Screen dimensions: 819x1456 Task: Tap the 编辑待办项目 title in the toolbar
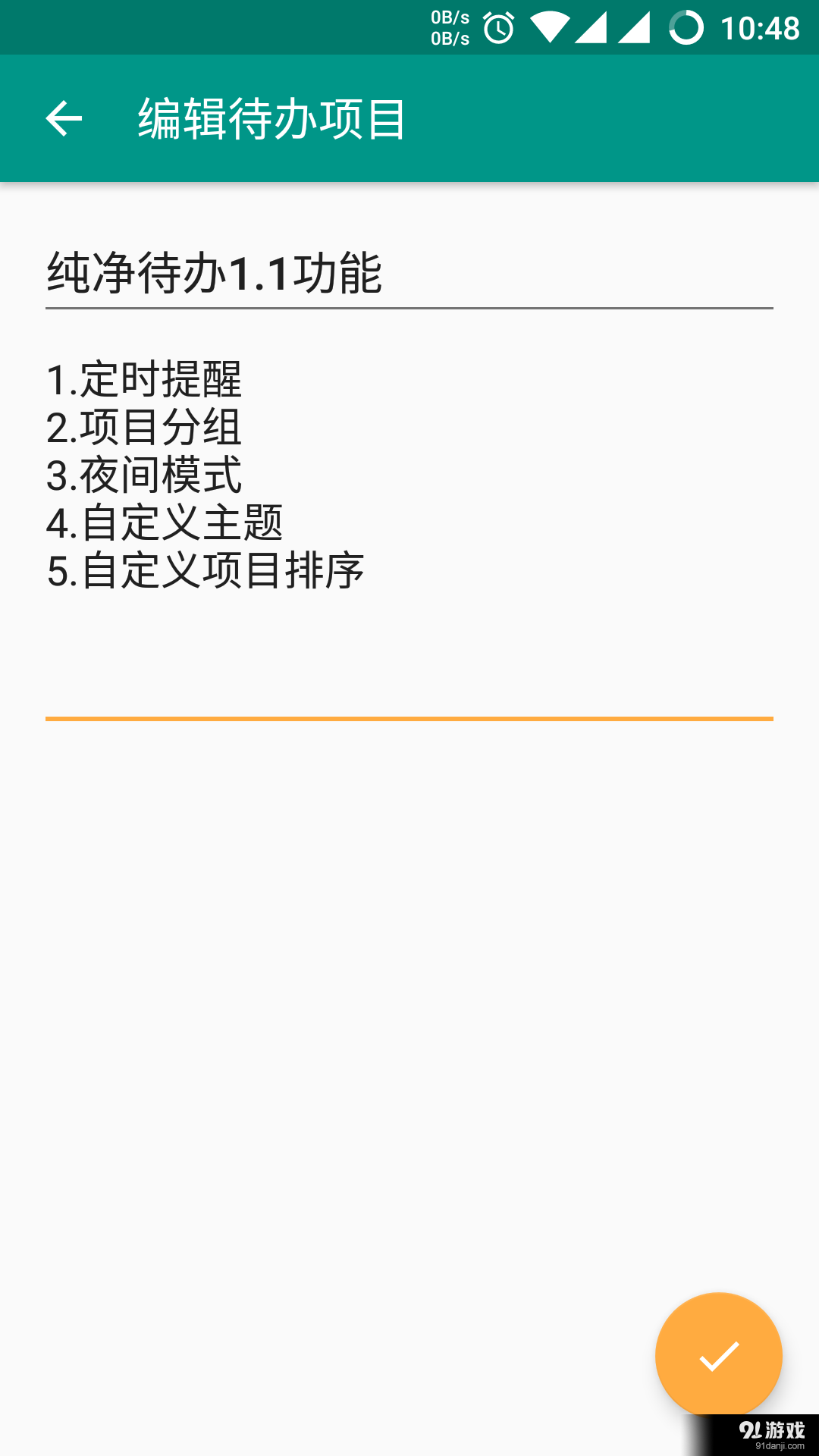tap(269, 118)
